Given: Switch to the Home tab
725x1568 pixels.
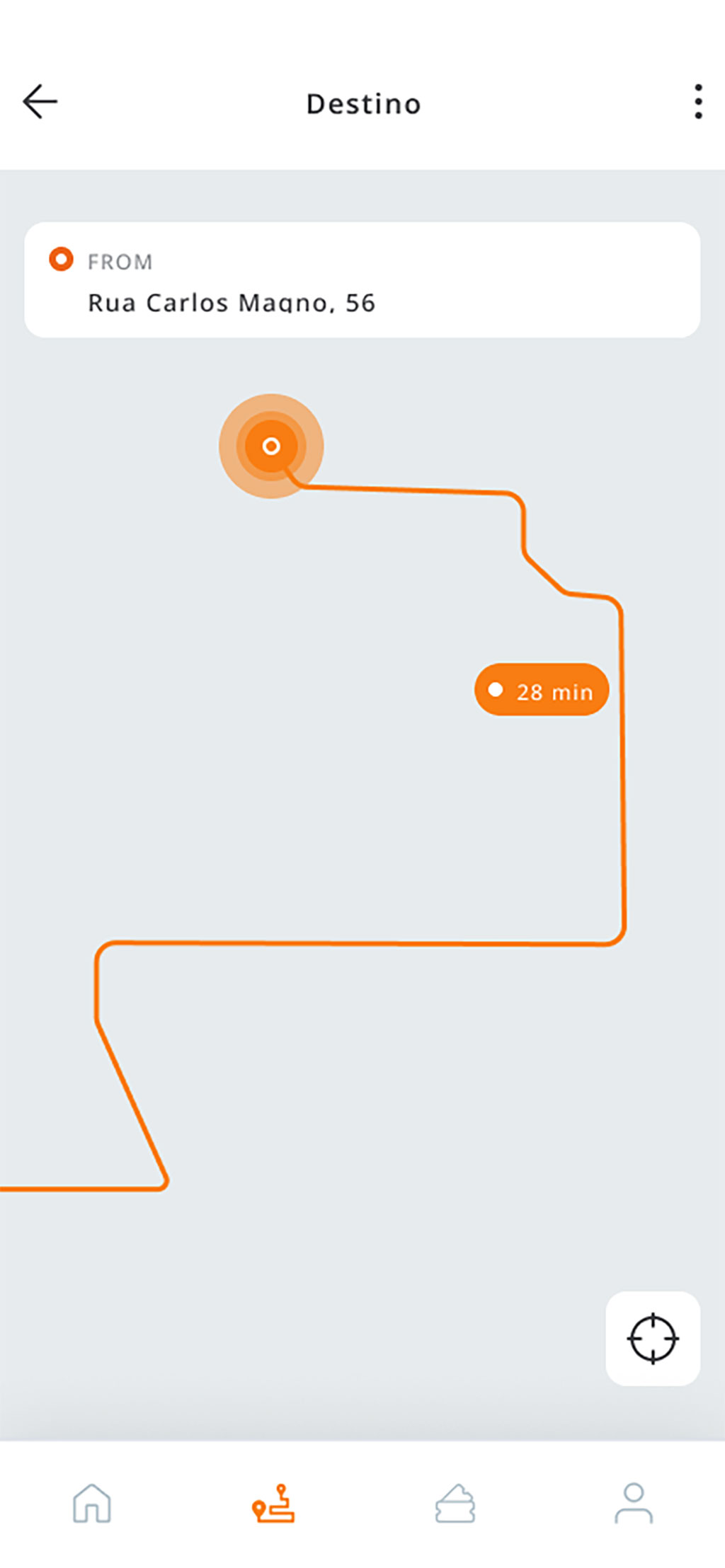Looking at the screenshot, I should [x=92, y=1502].
